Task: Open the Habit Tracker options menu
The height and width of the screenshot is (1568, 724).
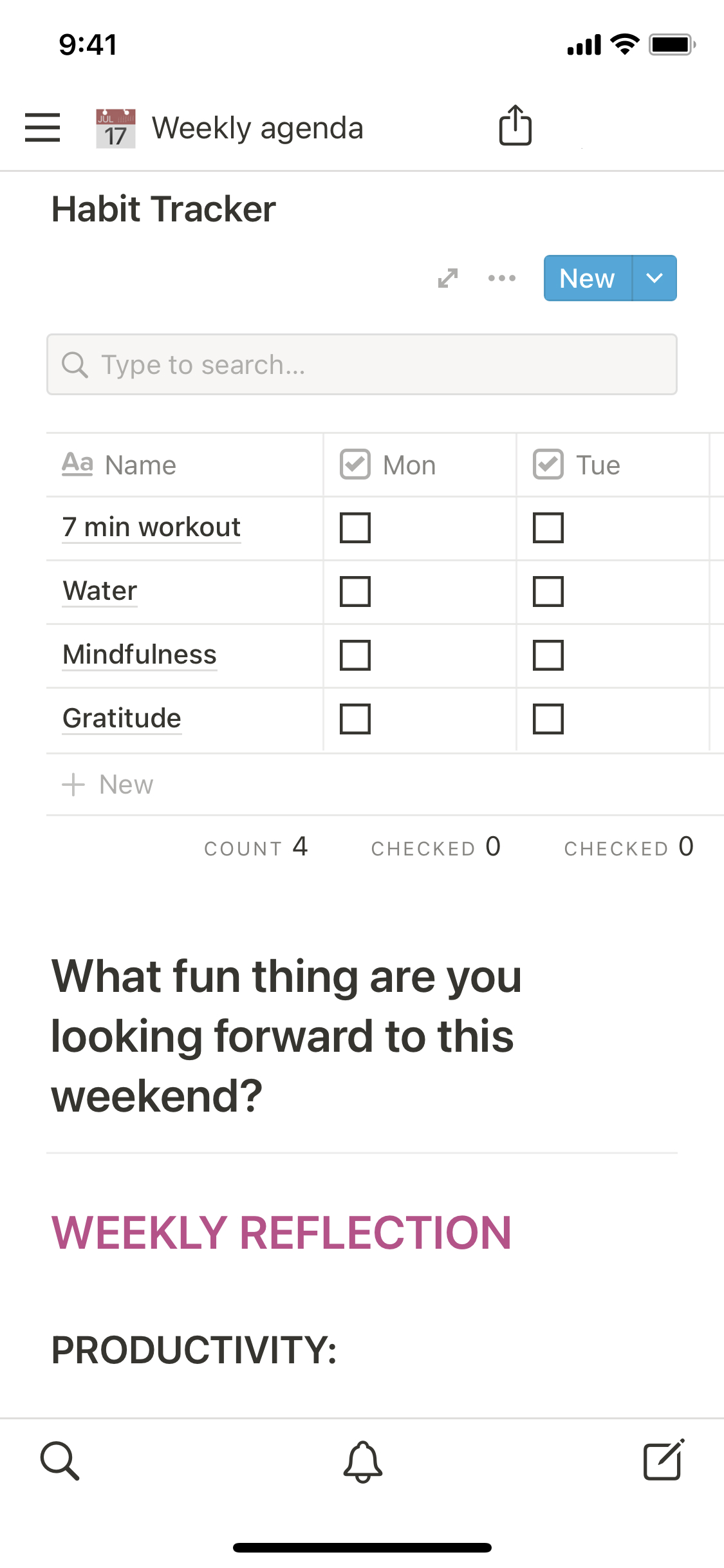Action: 501,278
